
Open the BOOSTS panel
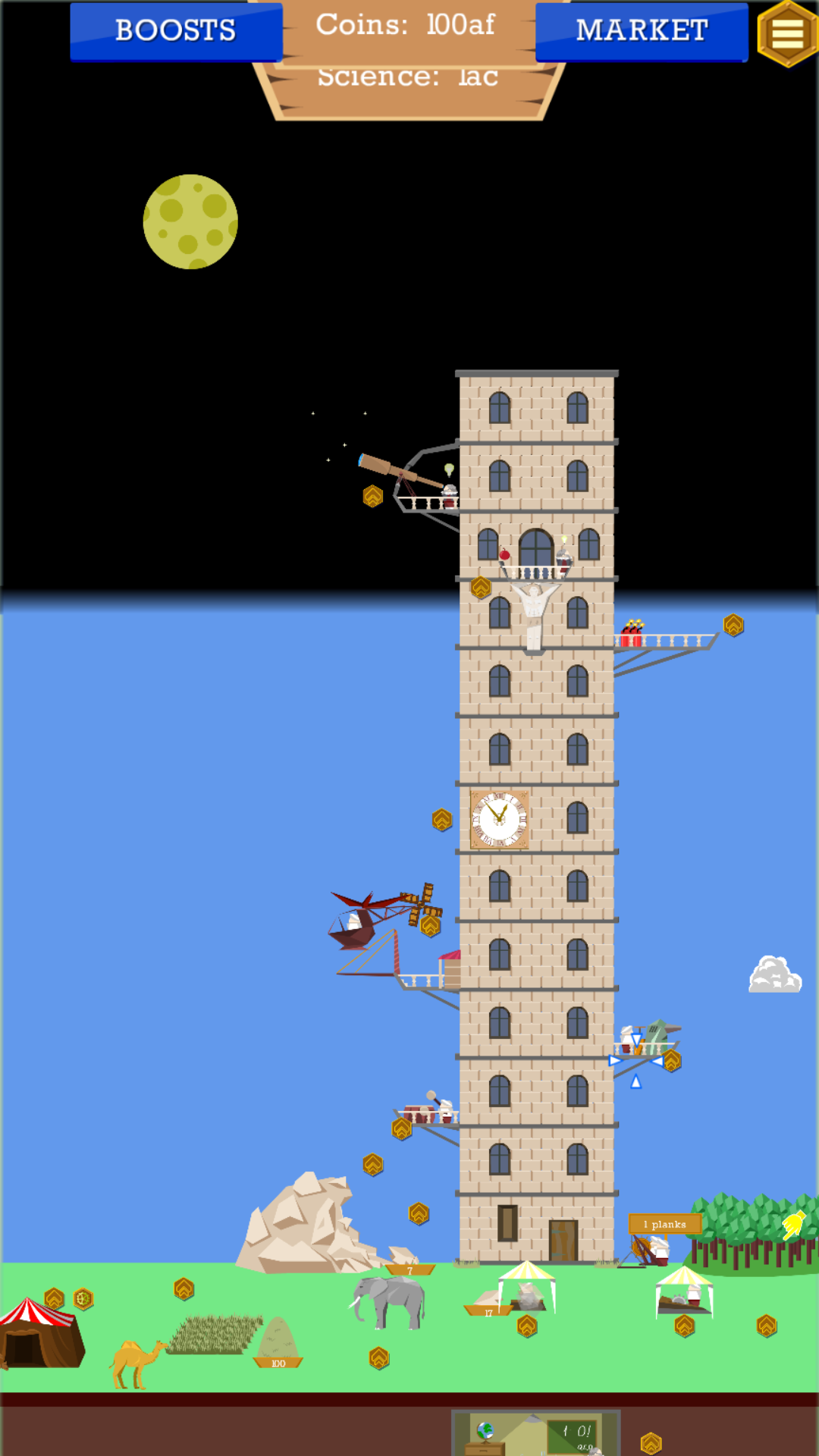[x=175, y=31]
